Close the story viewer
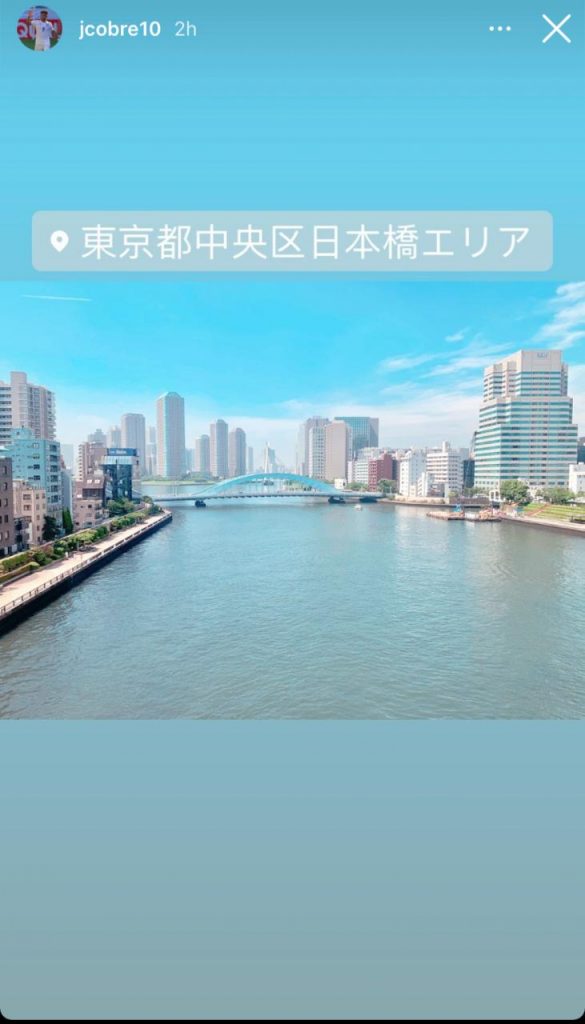Viewport: 585px width, 1024px height. click(x=556, y=29)
